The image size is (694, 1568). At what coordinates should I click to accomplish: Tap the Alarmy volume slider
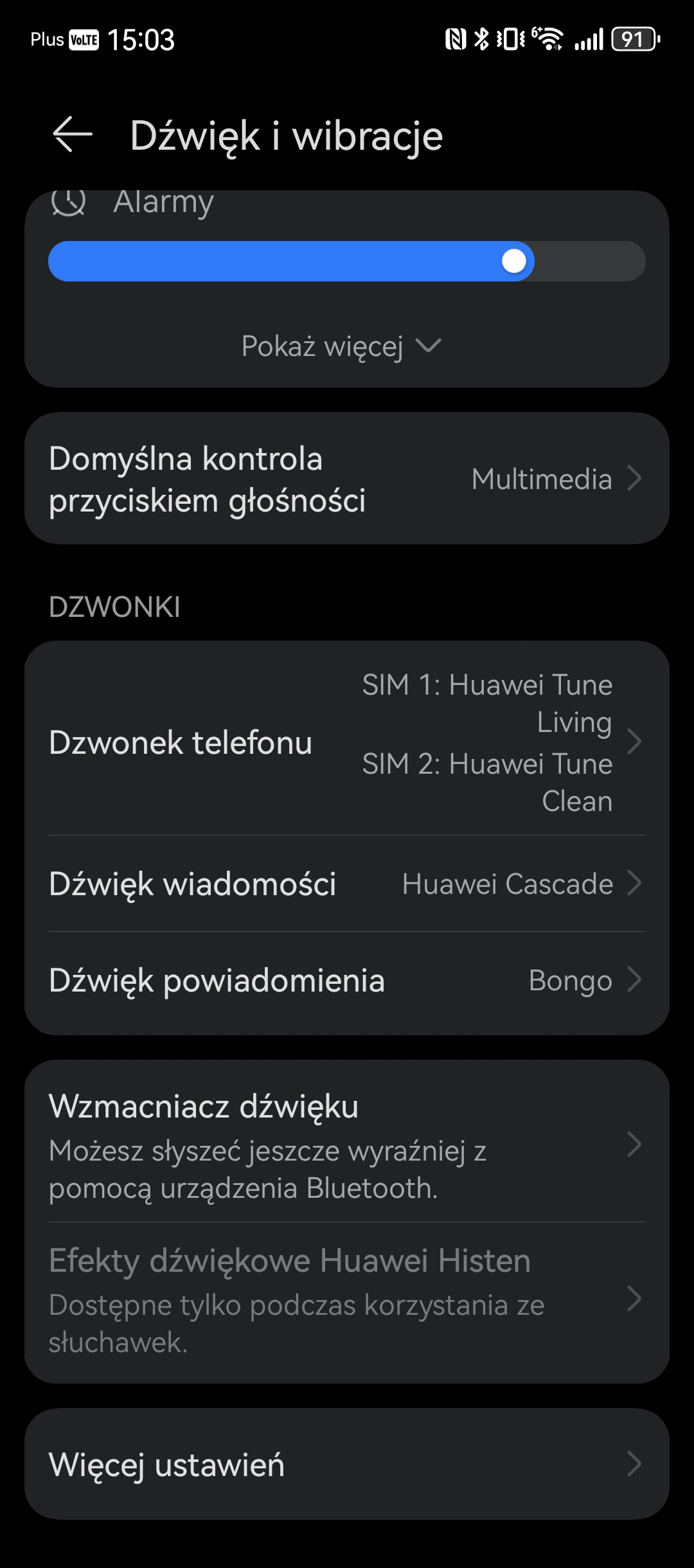(347, 261)
